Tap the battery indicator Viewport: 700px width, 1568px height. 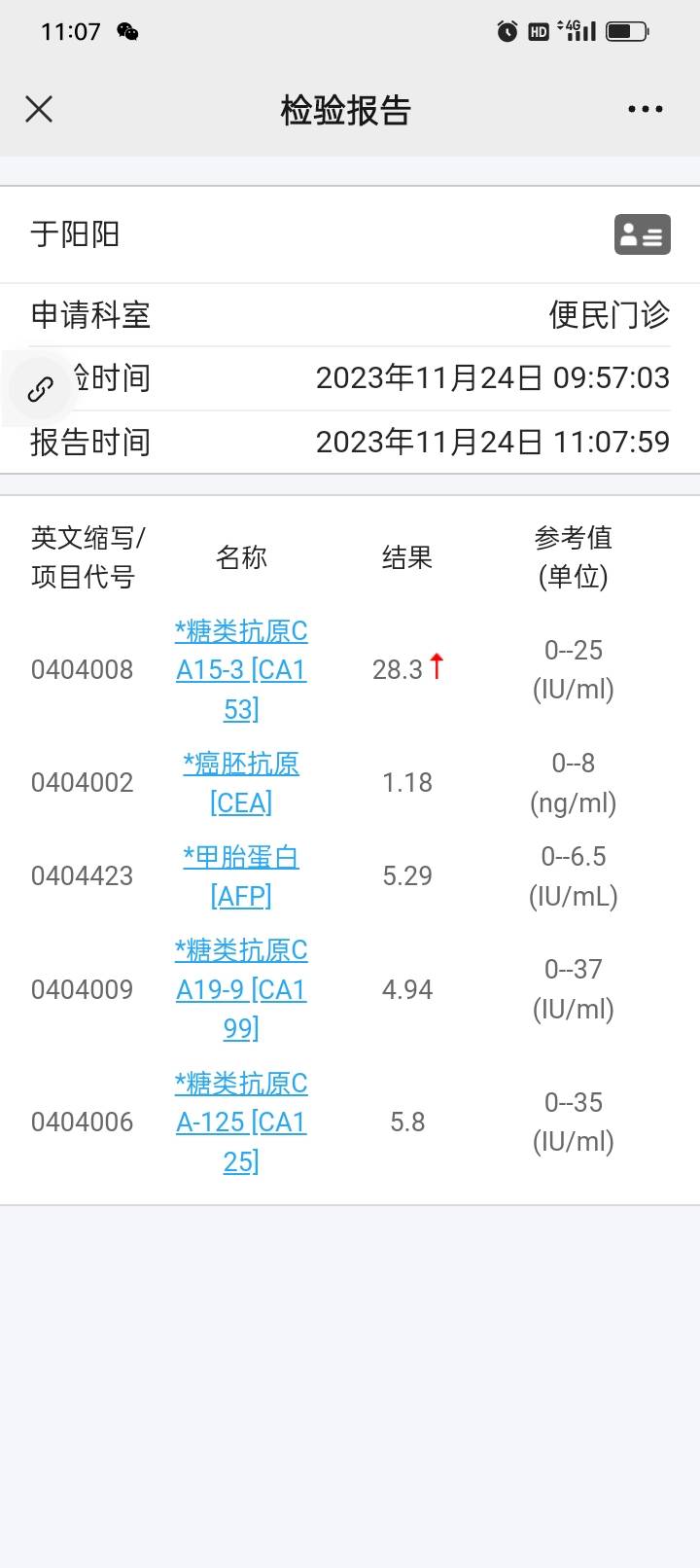coord(627,30)
